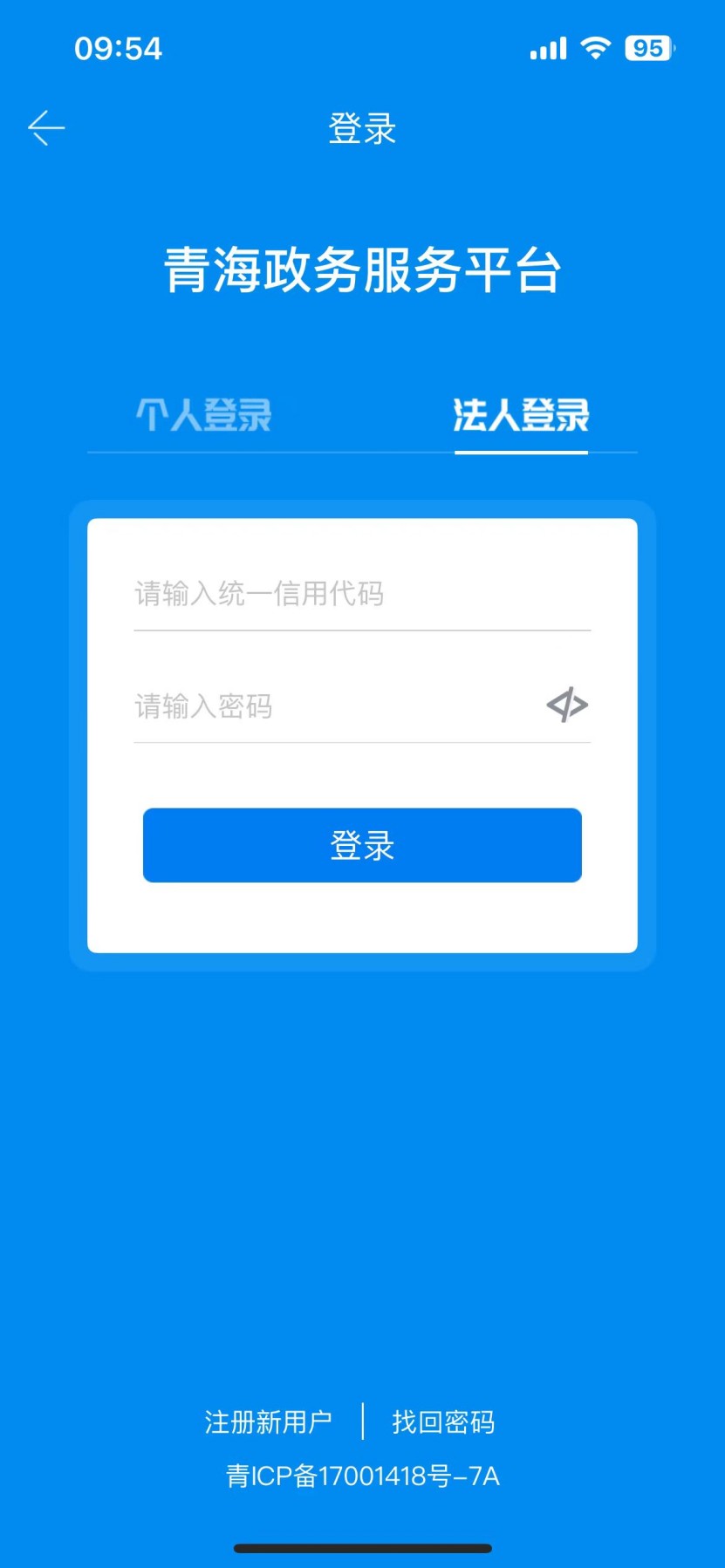Click 找回密码 to recover password
Viewport: 725px width, 1568px height.
442,1420
